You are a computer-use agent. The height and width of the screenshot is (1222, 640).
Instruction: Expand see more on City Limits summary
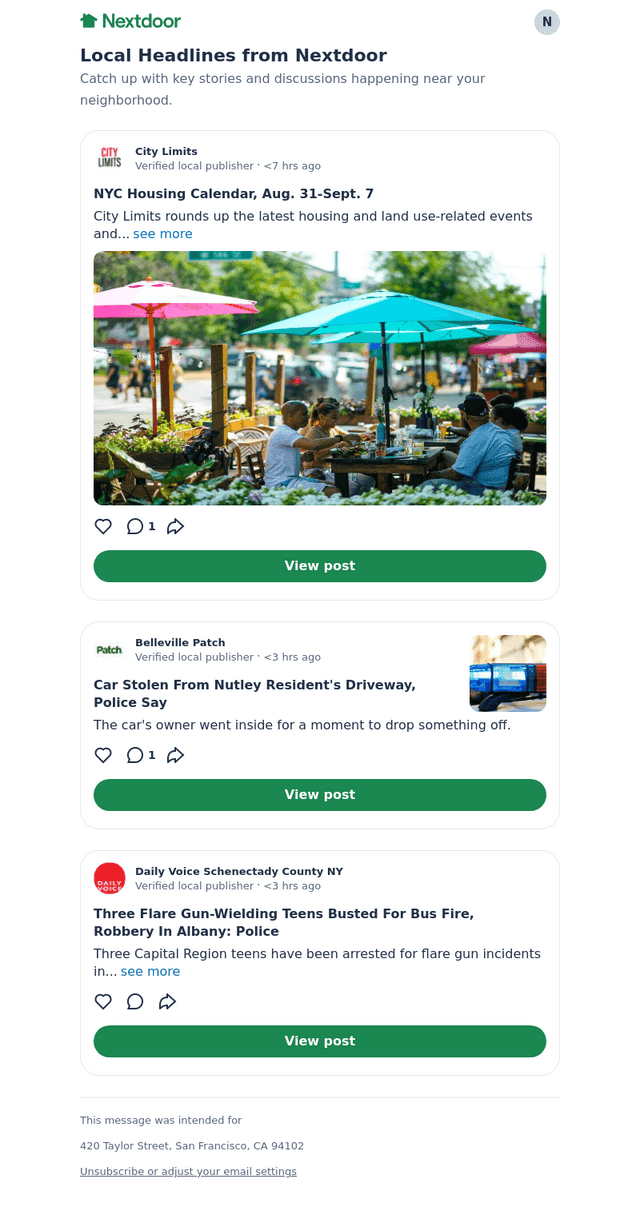coord(163,234)
